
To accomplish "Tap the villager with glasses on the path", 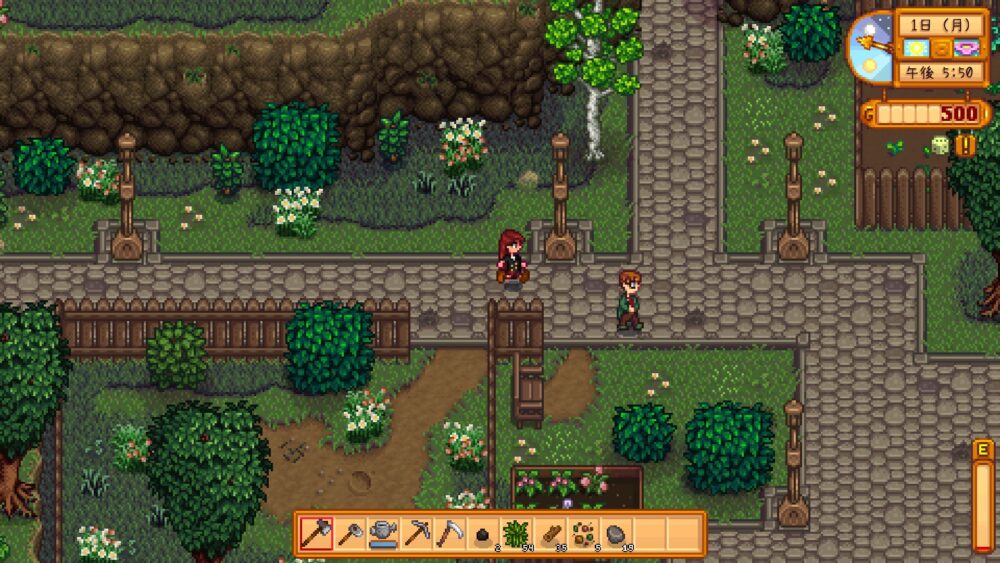I will (629, 299).
